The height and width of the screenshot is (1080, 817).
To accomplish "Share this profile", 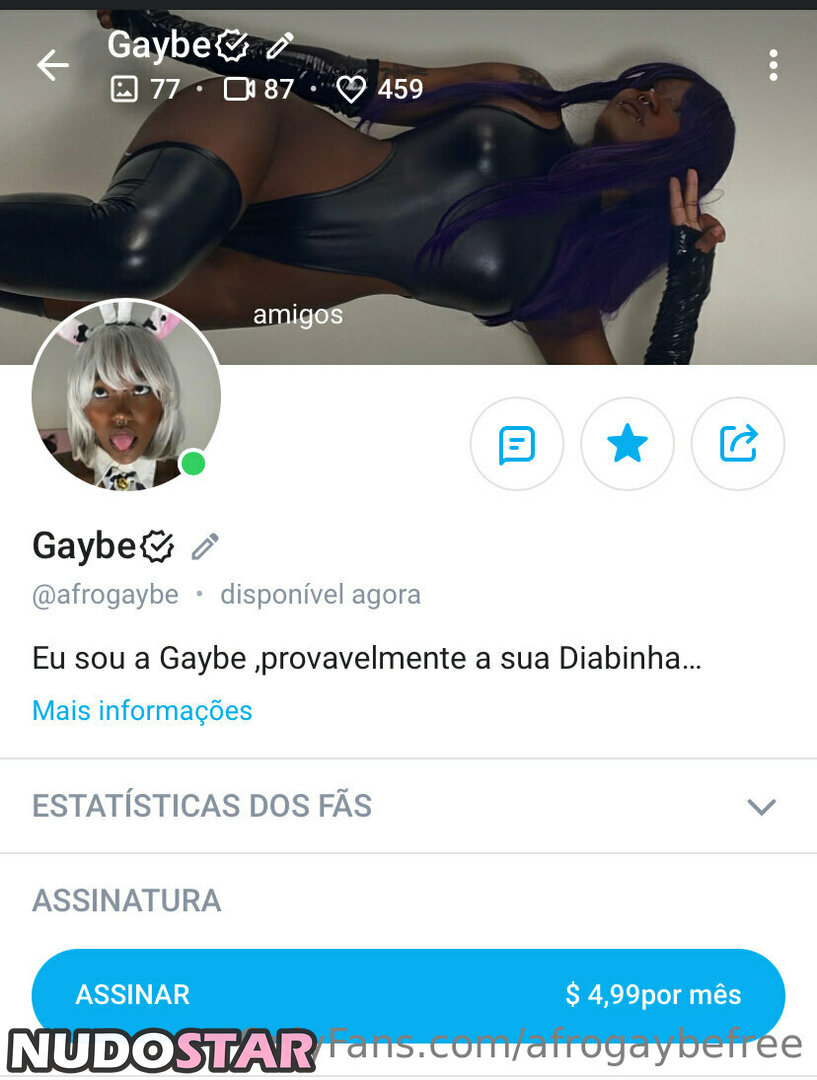I will [x=738, y=444].
